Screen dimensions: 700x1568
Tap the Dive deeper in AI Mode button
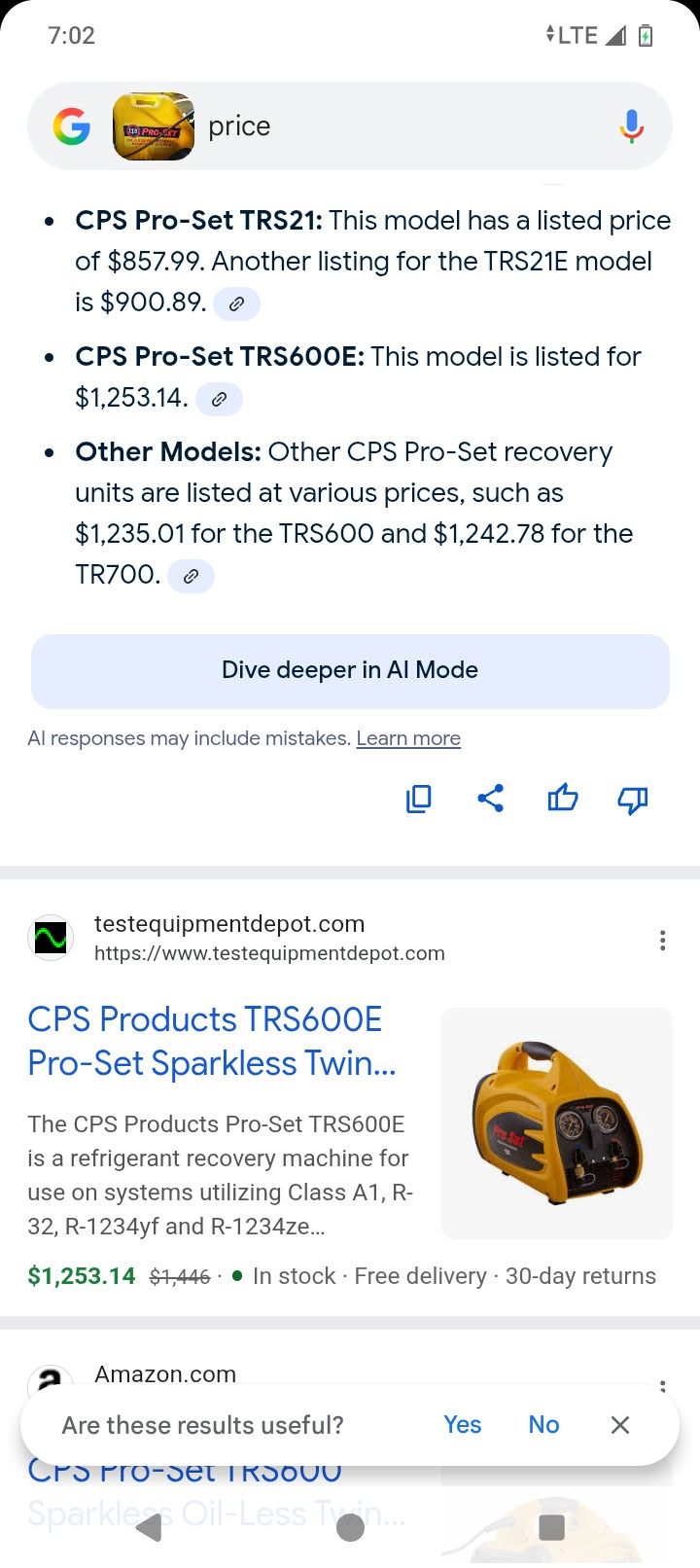(350, 670)
